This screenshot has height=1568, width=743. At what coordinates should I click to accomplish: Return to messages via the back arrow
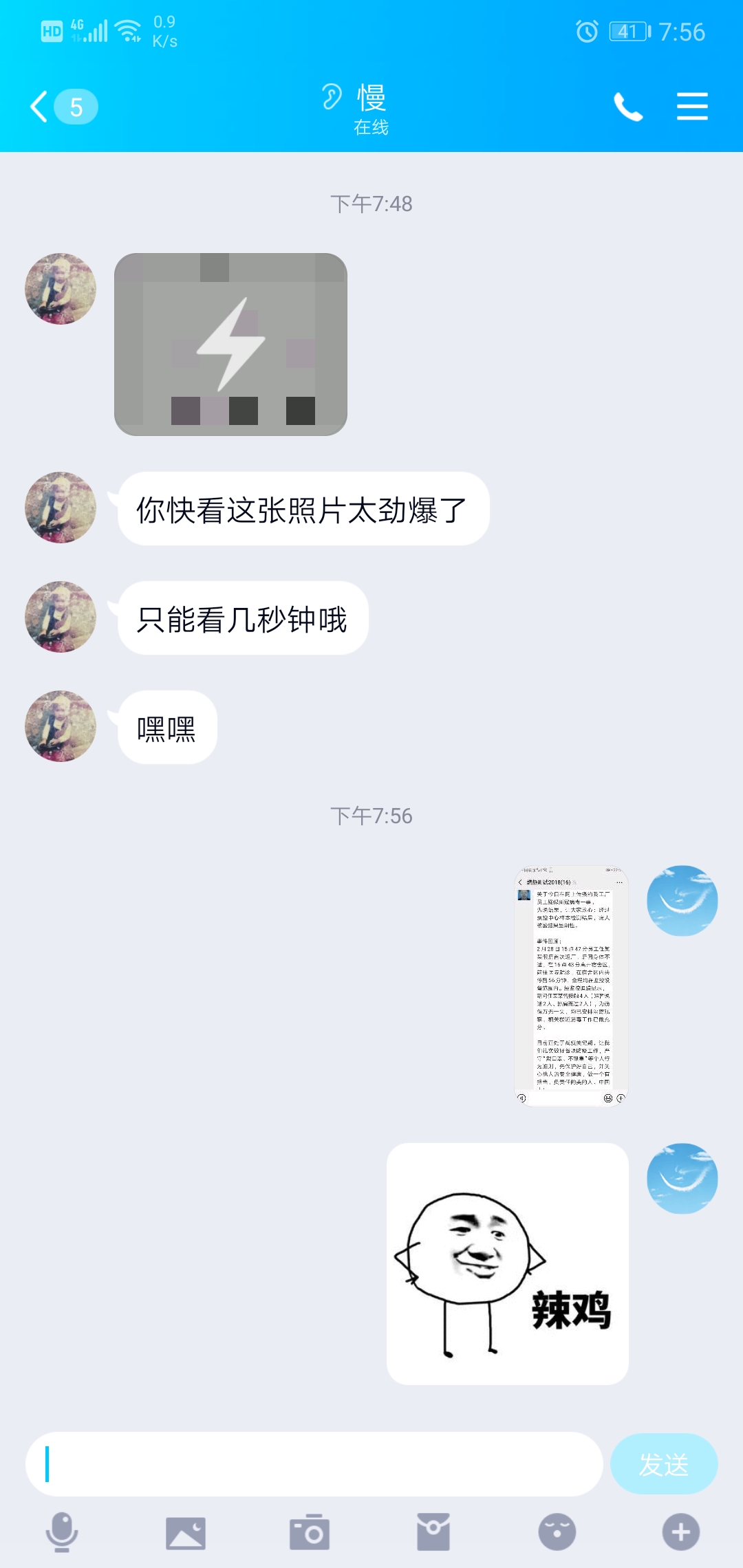(38, 106)
